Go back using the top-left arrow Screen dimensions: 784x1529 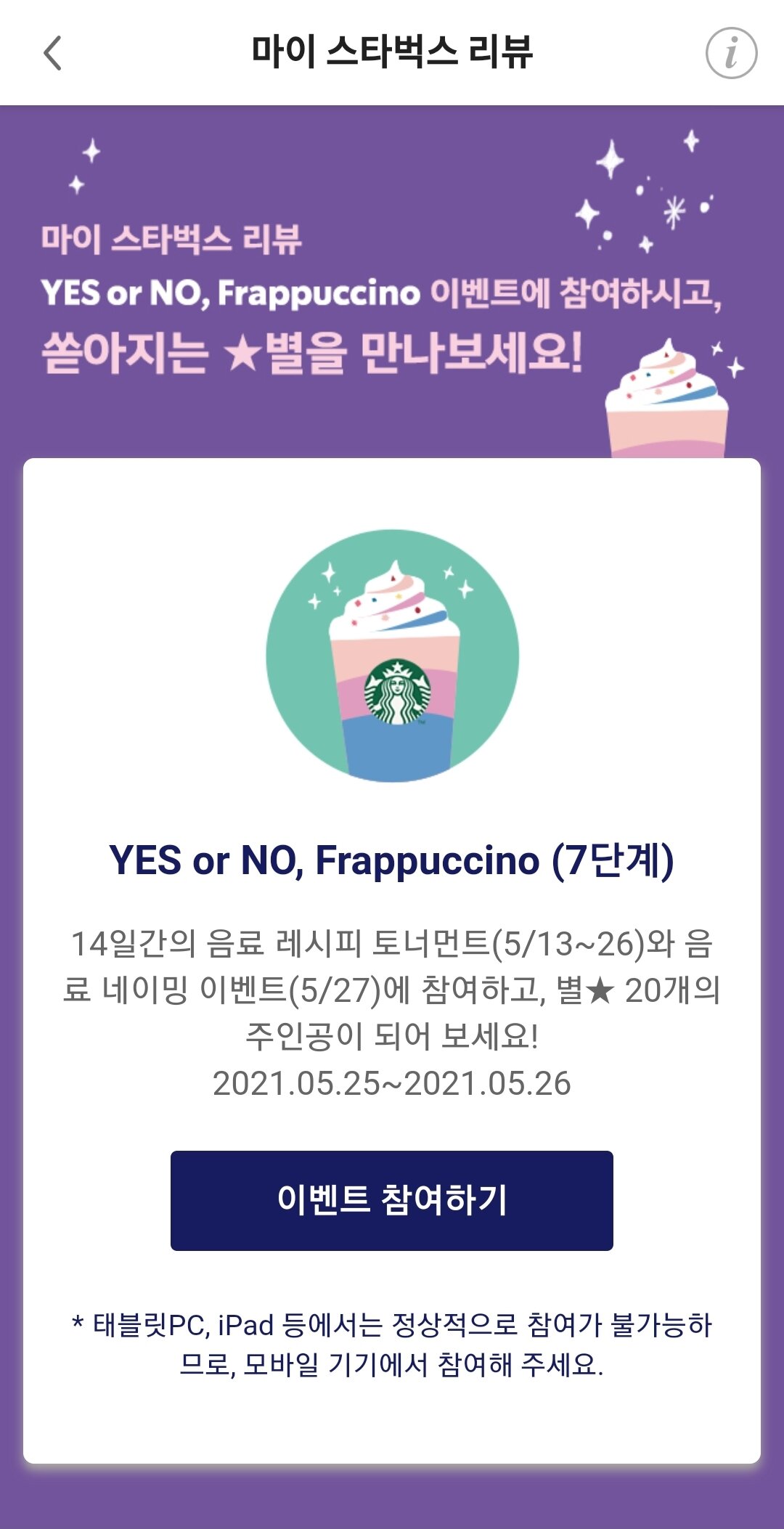pos(53,53)
